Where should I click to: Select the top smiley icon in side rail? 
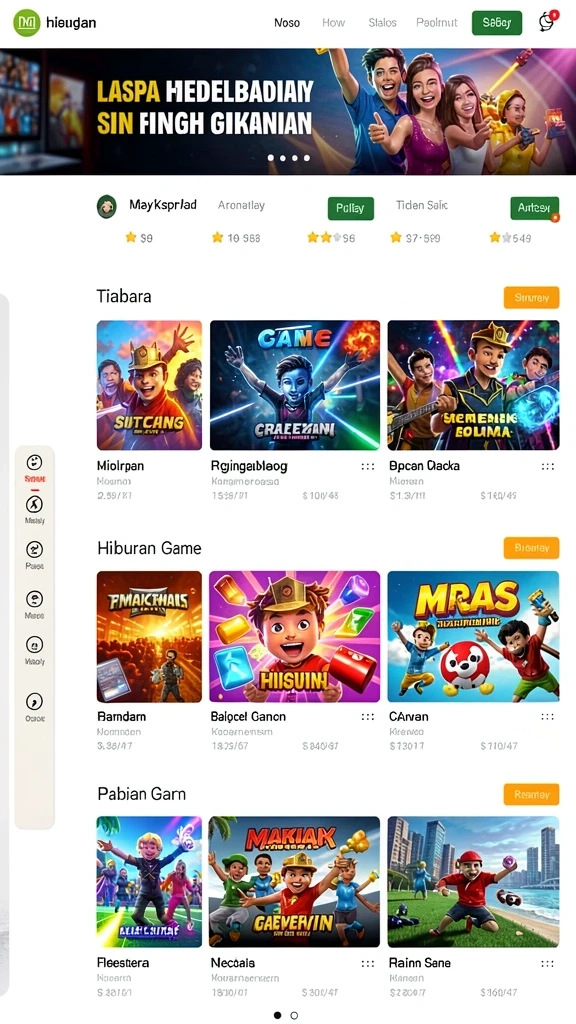[34, 463]
